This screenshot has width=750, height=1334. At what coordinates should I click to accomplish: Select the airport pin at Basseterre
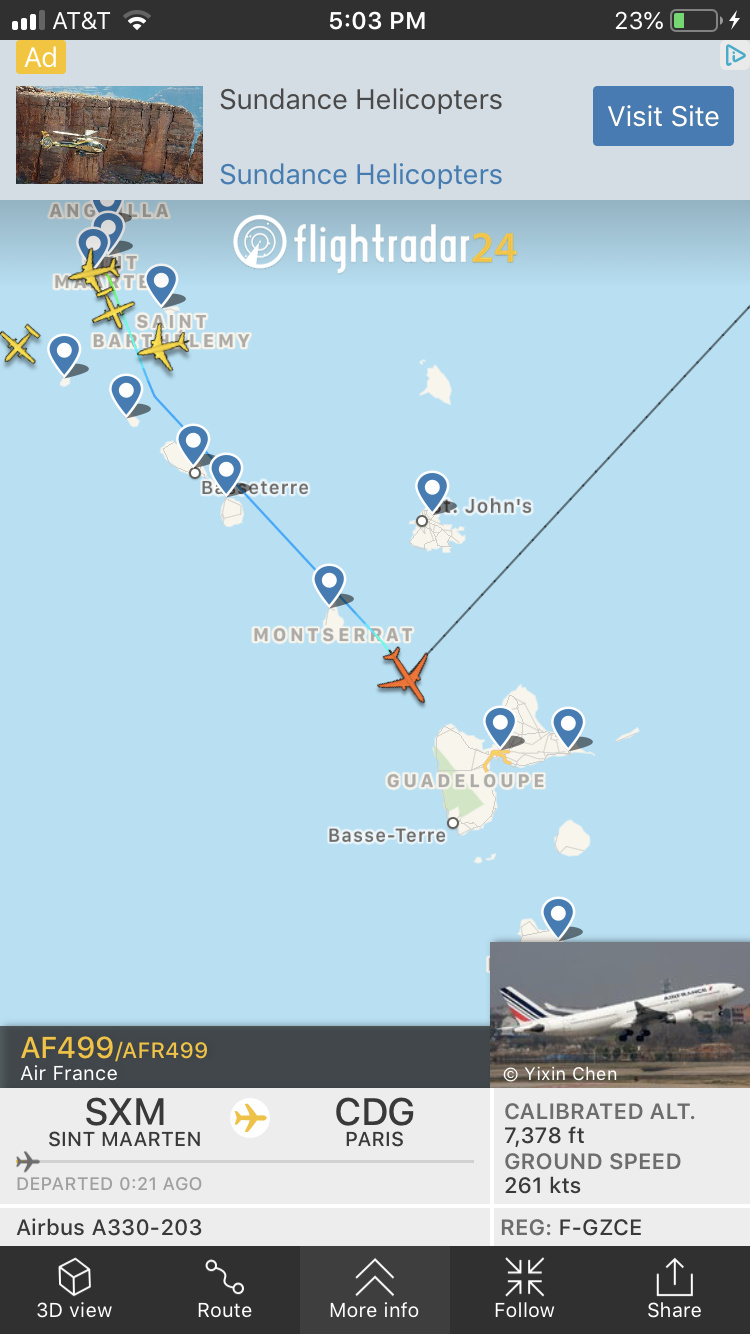click(227, 473)
